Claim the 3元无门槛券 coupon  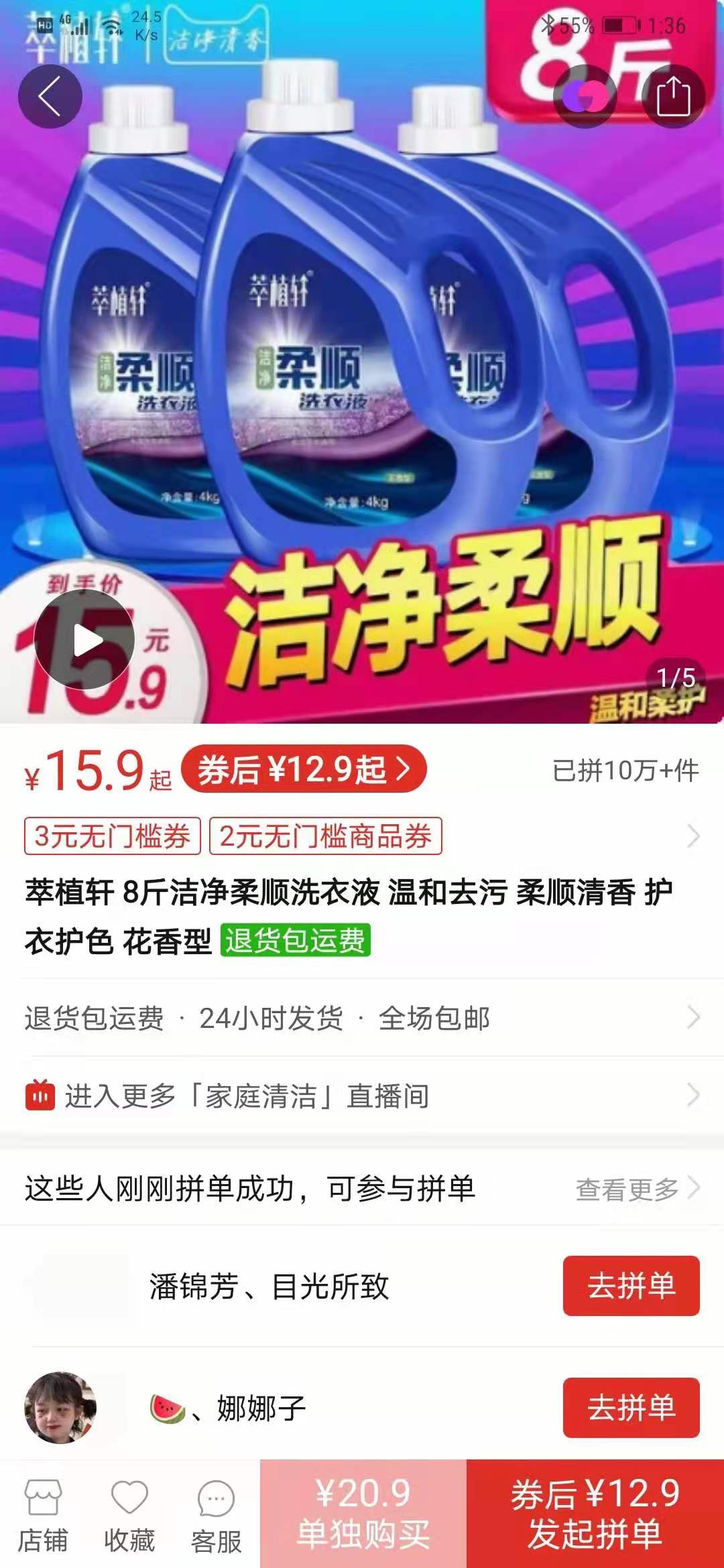113,836
